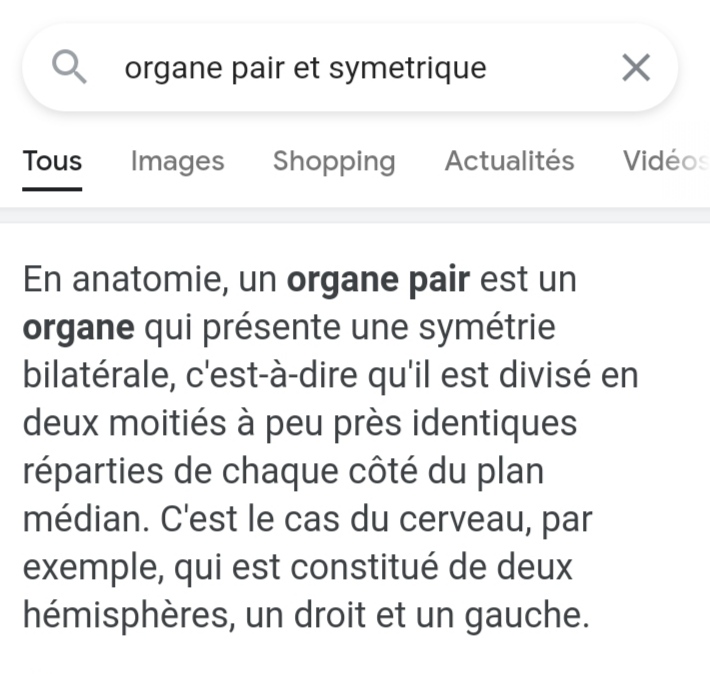Open the Vidéos tab
Viewport: 710px width, 674px height.
664,161
